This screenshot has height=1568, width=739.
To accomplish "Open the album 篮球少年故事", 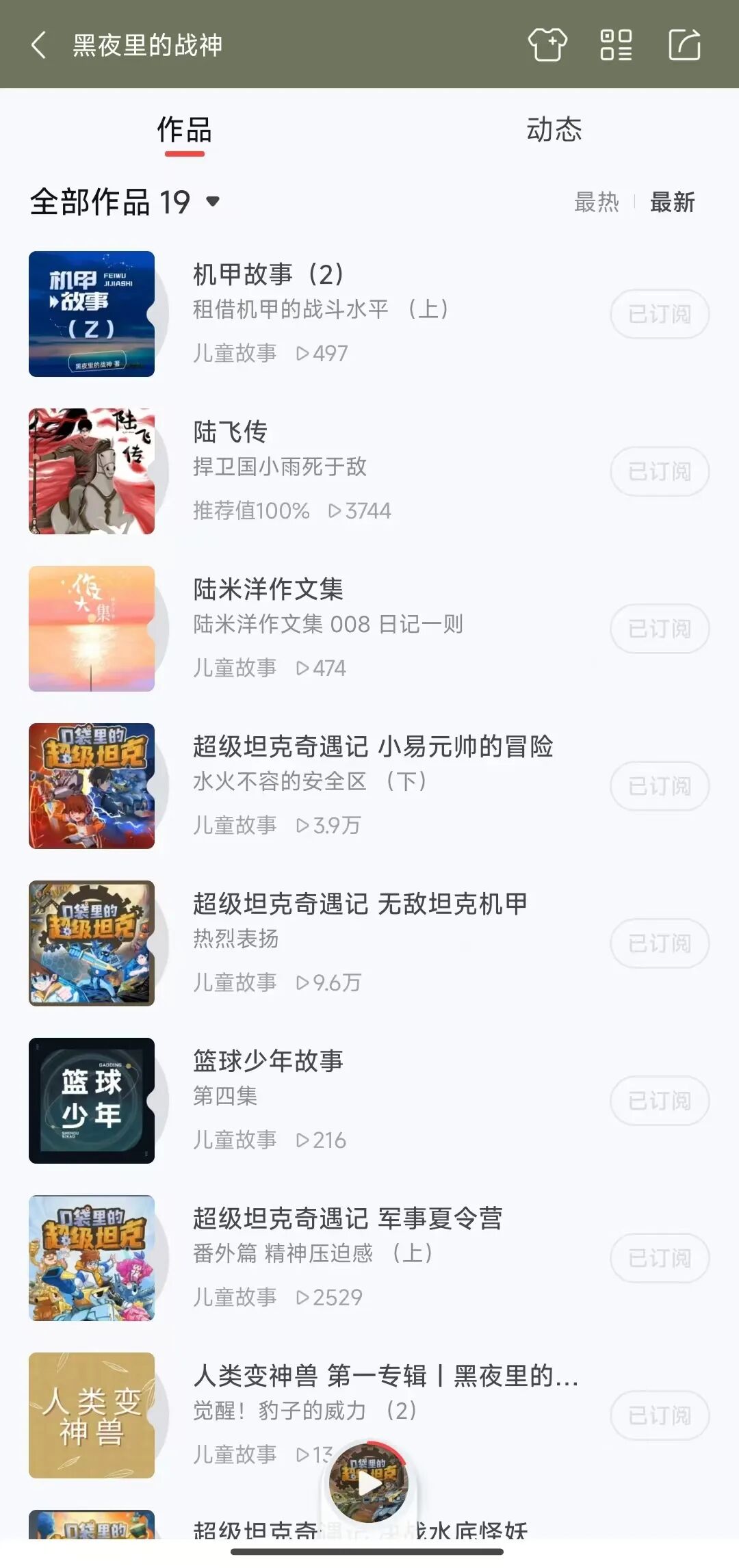I will click(268, 1062).
